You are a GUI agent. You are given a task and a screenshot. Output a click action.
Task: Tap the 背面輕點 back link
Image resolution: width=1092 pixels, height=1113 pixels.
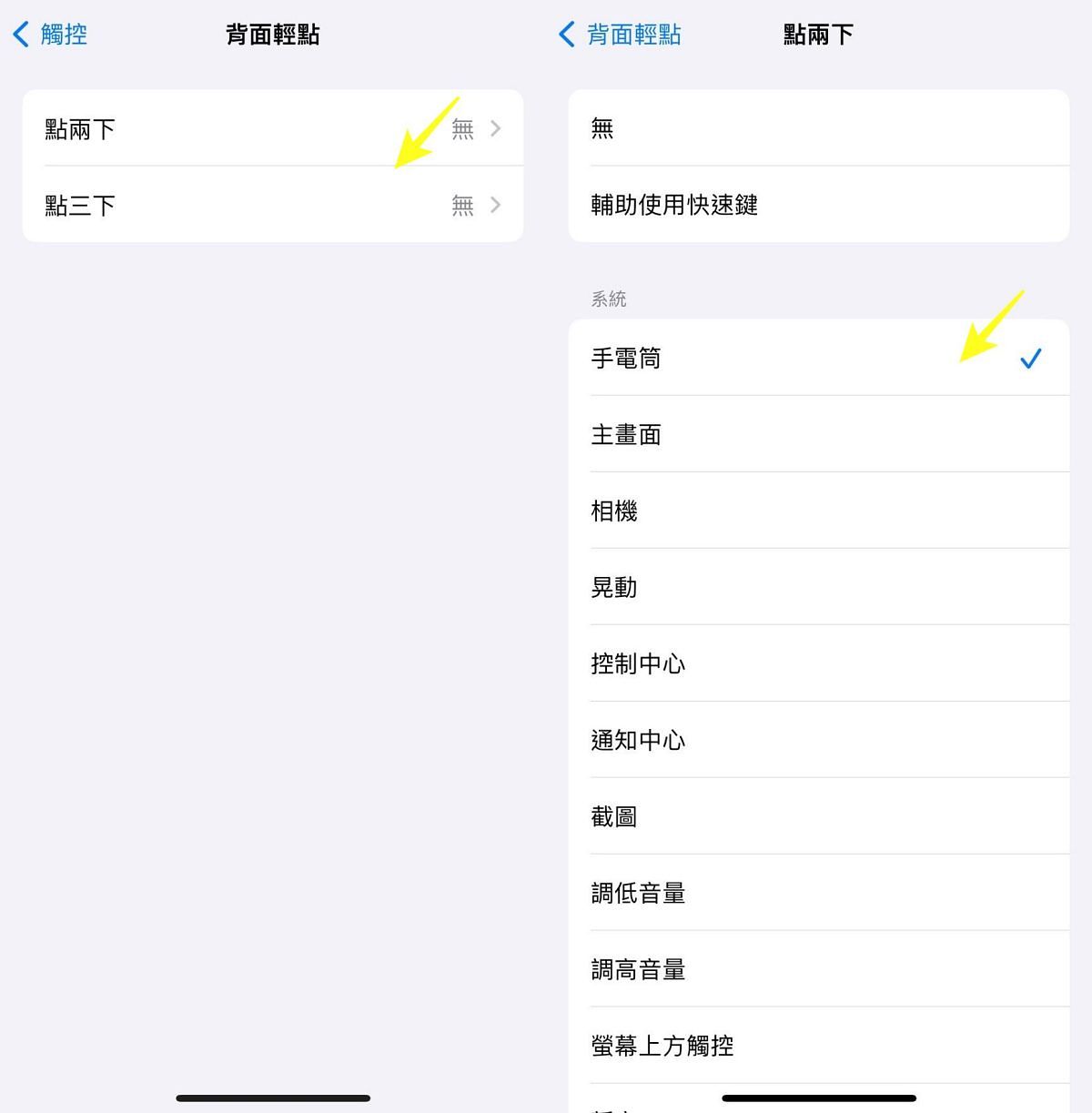click(x=637, y=34)
